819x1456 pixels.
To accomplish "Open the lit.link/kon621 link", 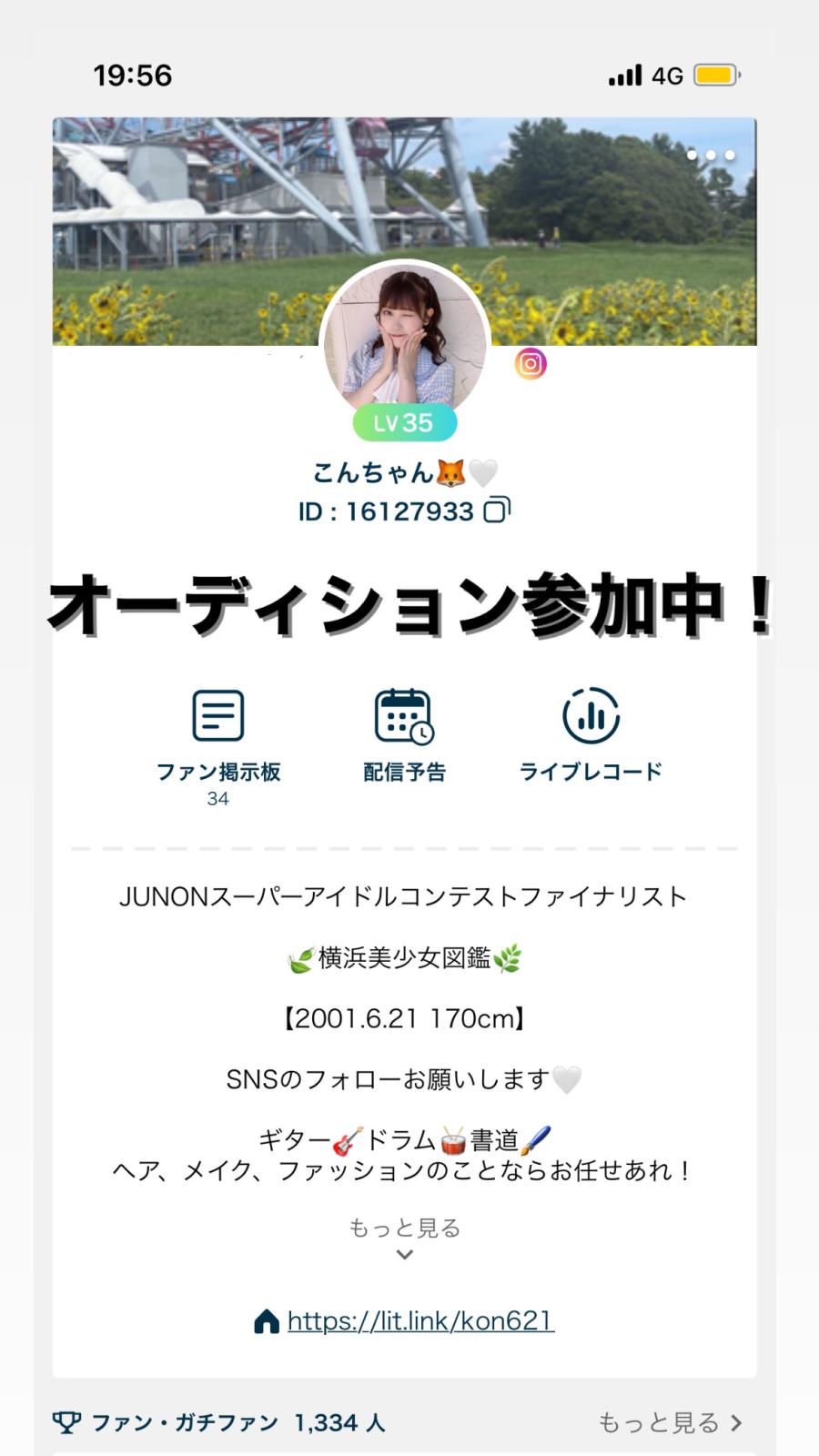I will coord(420,1320).
